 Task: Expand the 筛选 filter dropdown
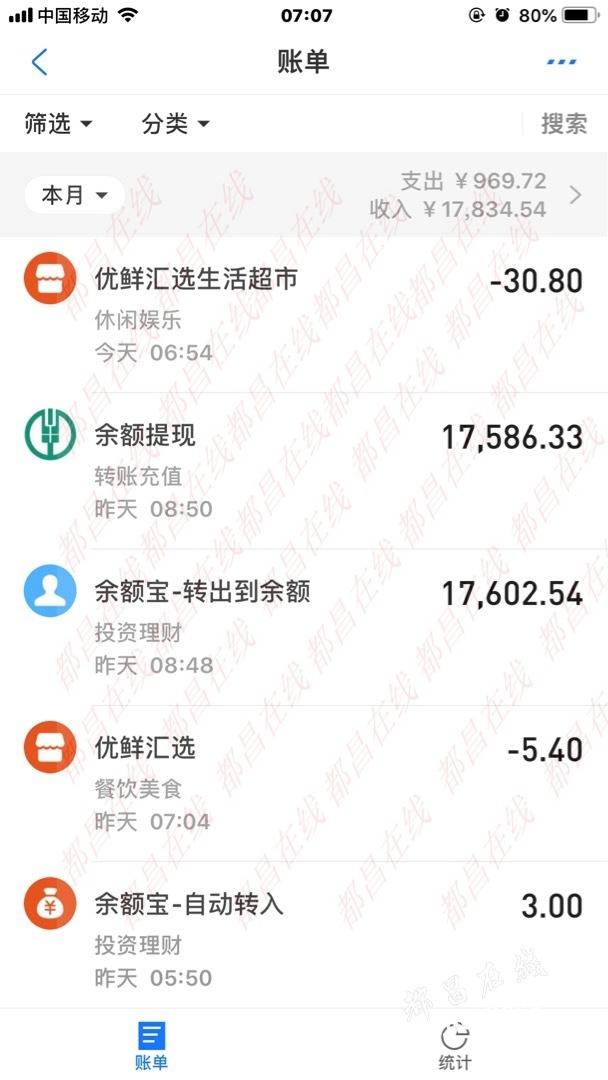point(58,124)
